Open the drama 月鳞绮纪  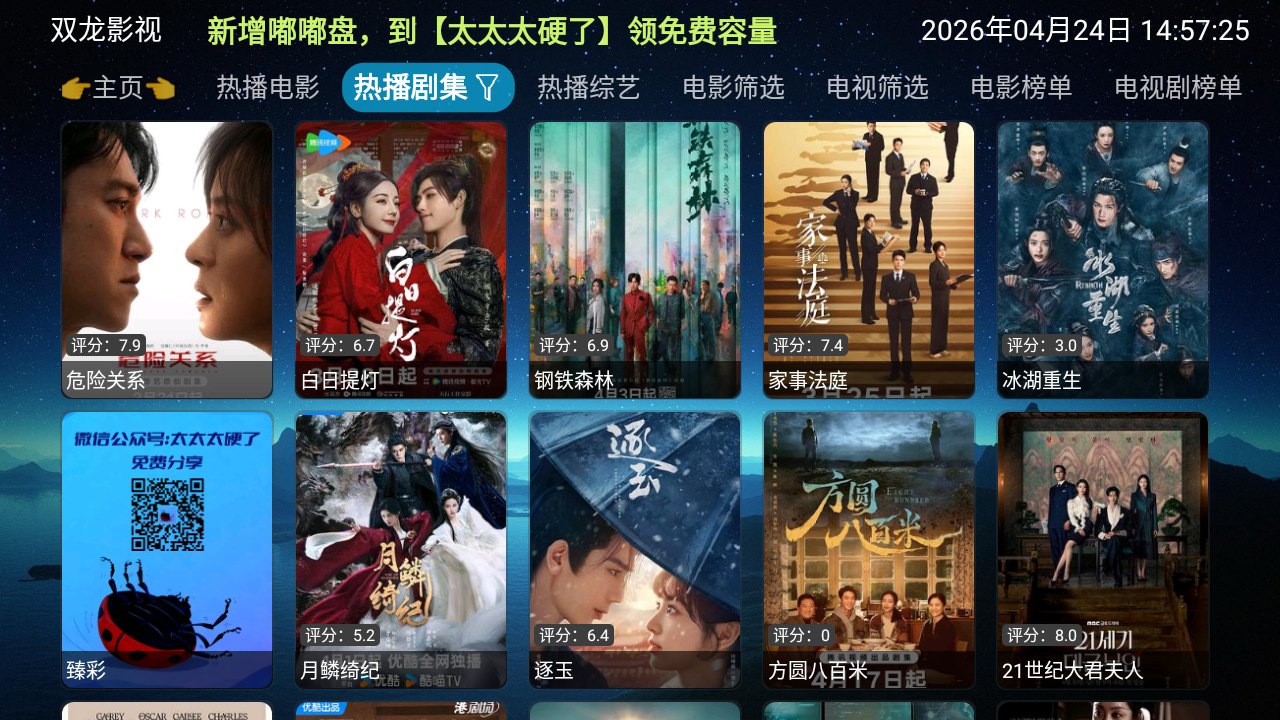coord(401,550)
